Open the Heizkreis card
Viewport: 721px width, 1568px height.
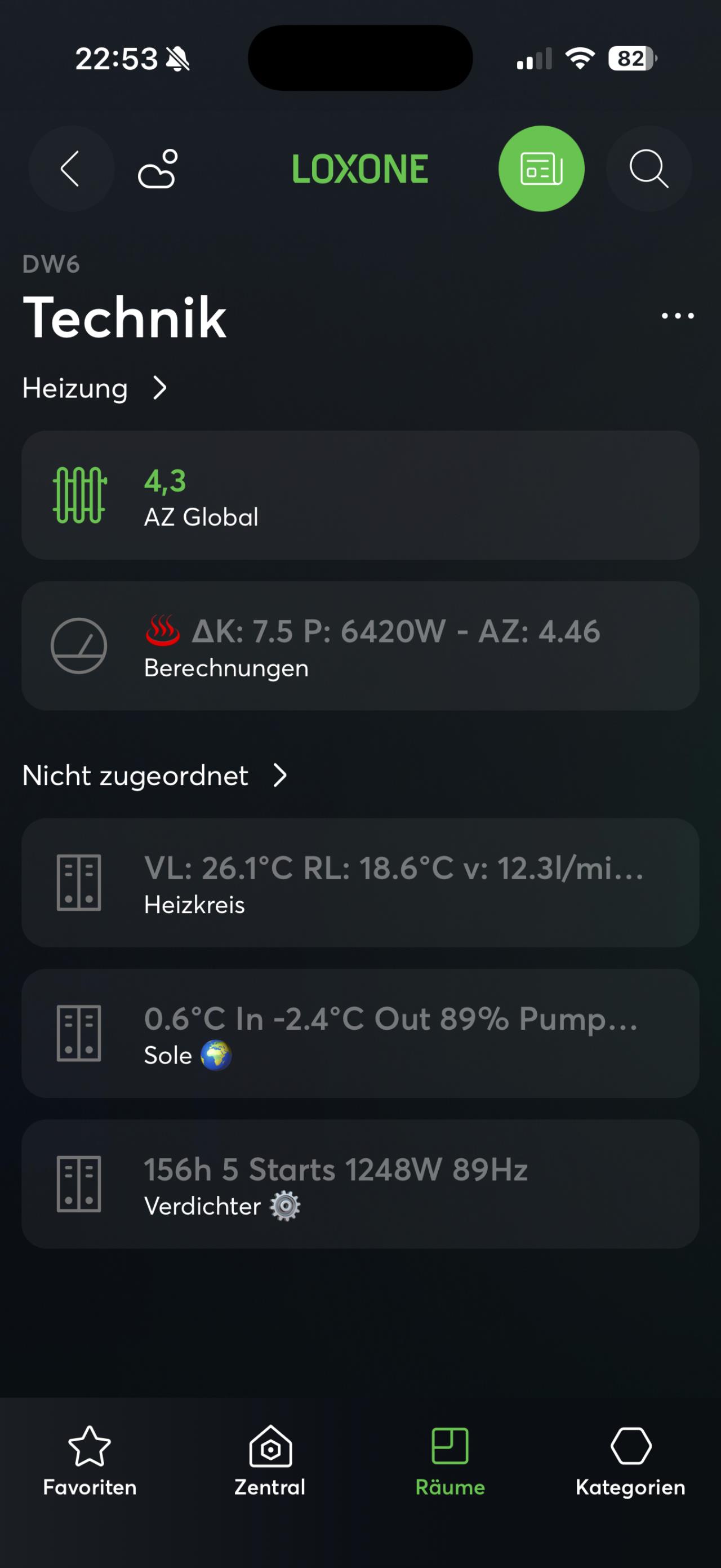pyautogui.click(x=360, y=883)
